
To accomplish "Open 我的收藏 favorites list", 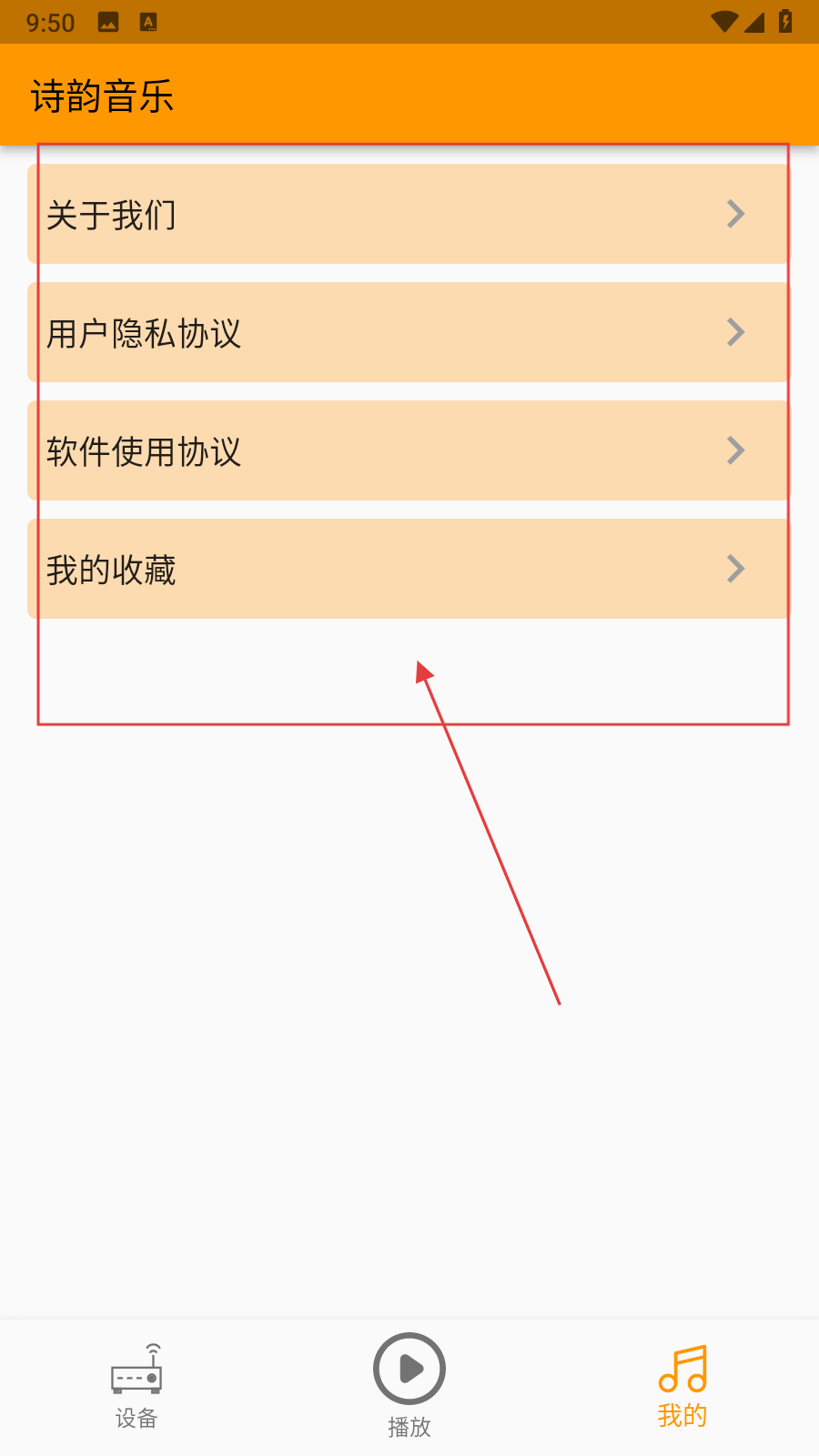I will 409,570.
